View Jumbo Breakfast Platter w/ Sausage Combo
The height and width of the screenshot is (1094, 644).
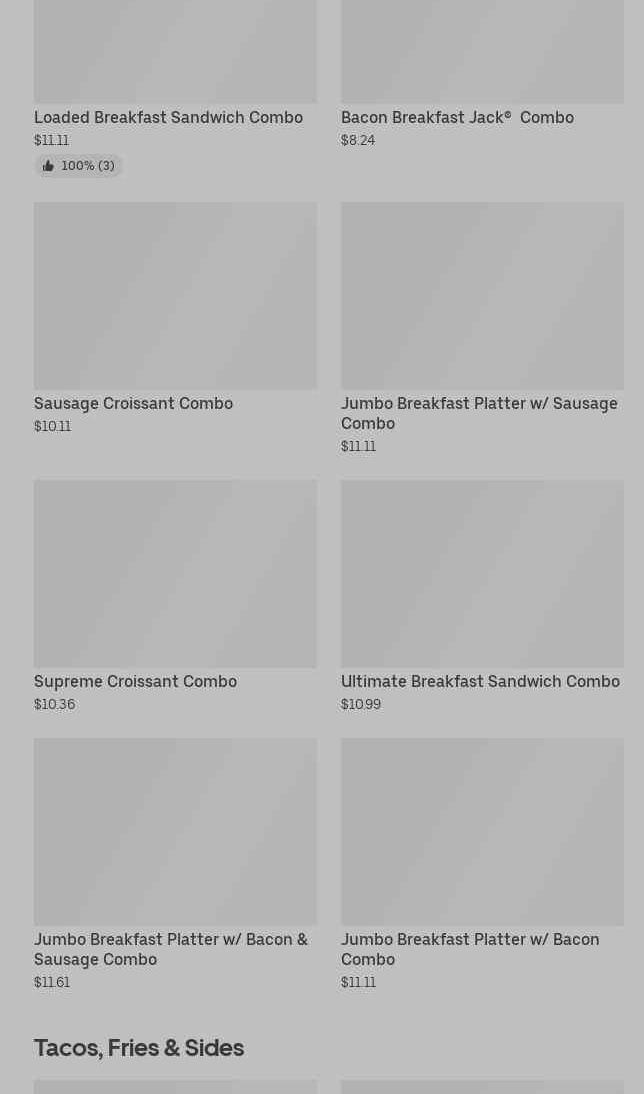tap(482, 328)
